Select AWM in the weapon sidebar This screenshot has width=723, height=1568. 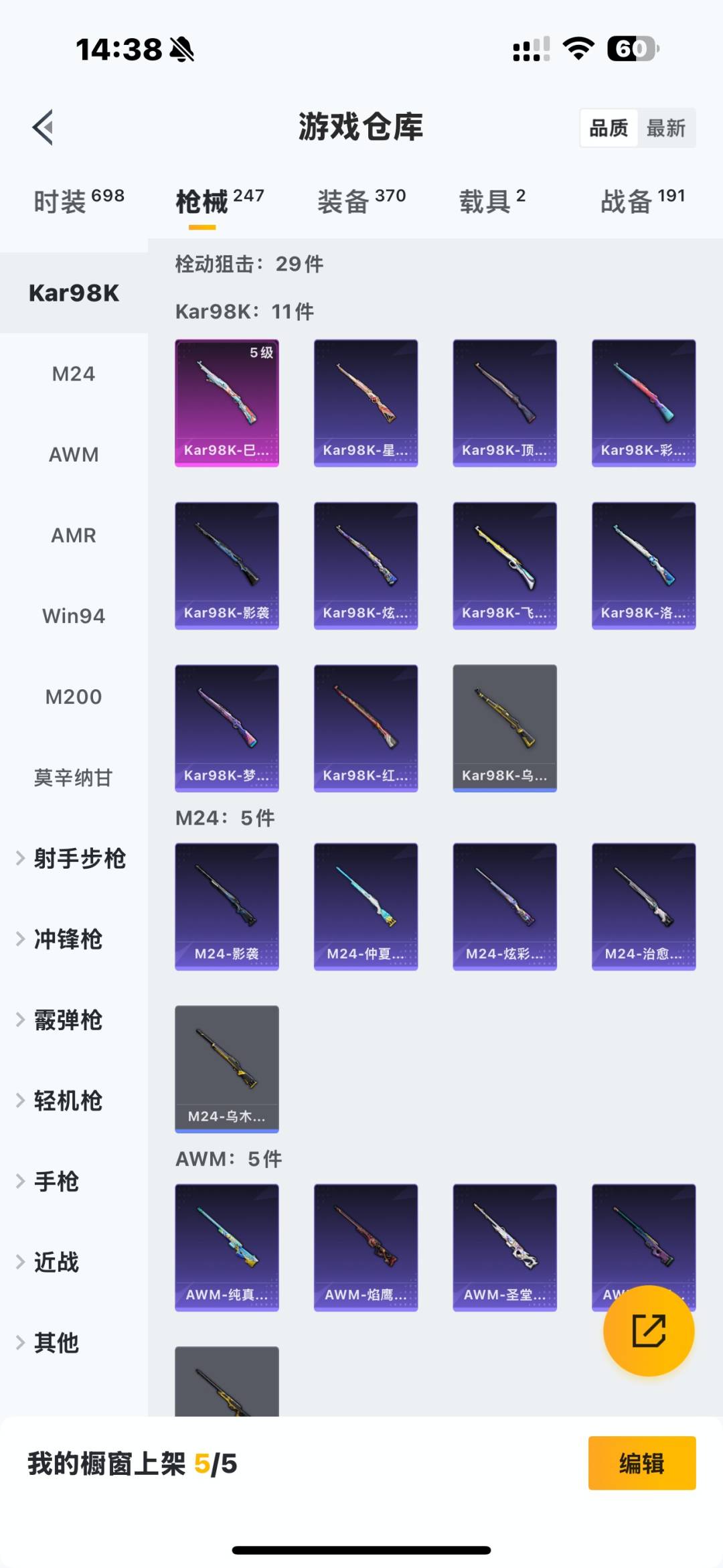point(74,454)
